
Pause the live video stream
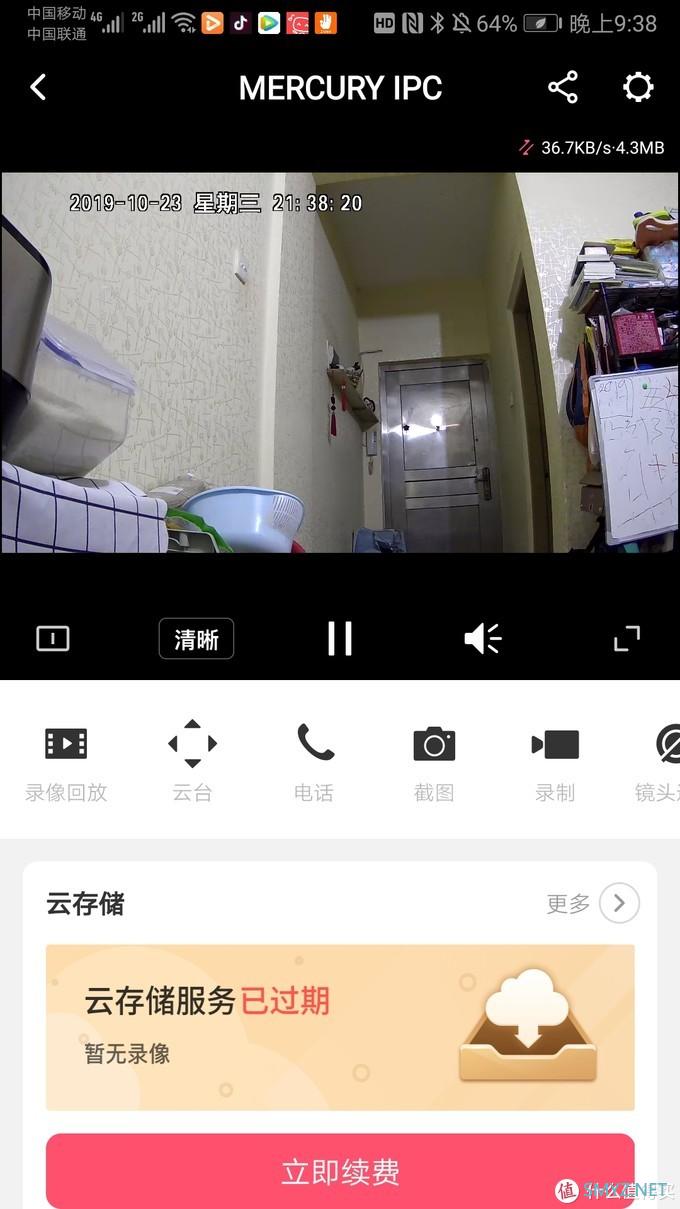[340, 638]
